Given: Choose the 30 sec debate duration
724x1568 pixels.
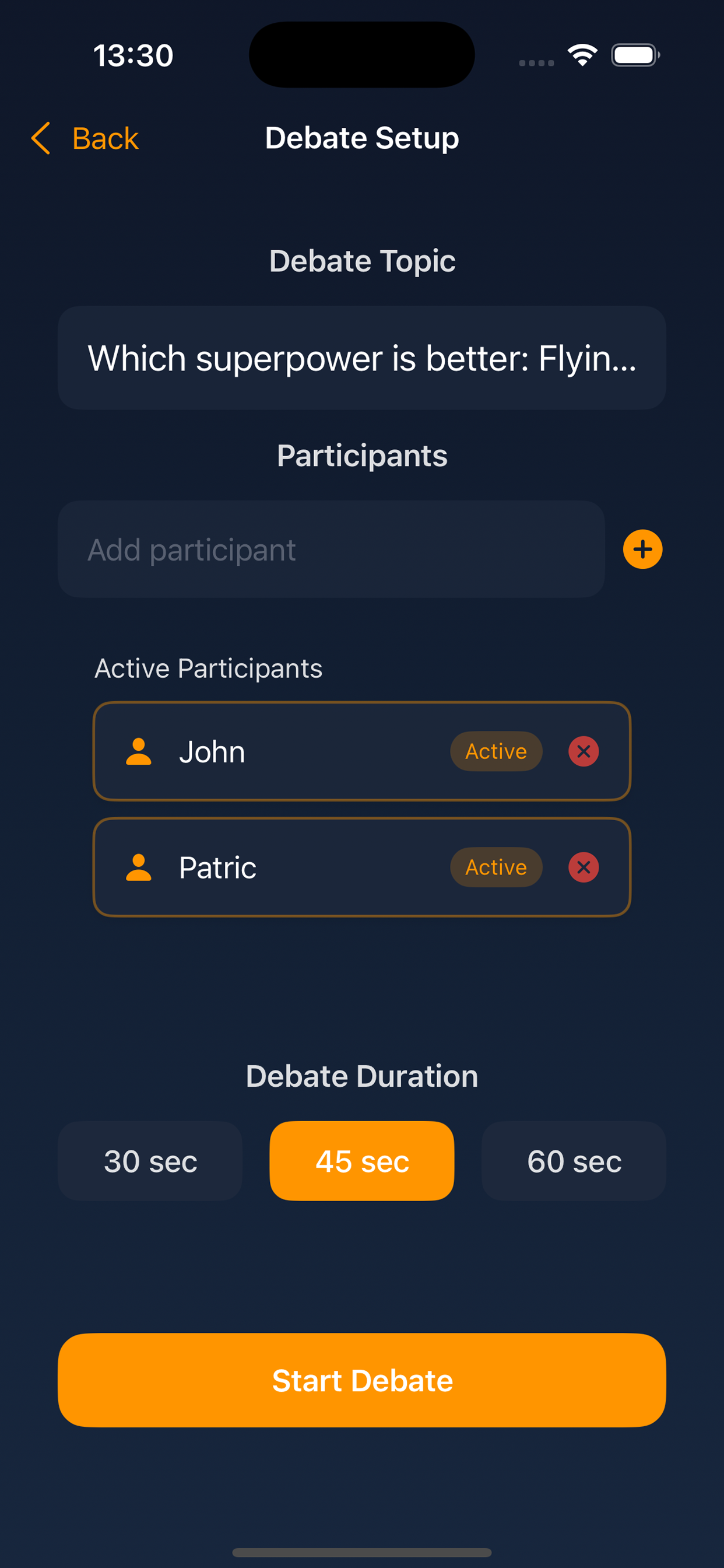Looking at the screenshot, I should [x=150, y=1161].
